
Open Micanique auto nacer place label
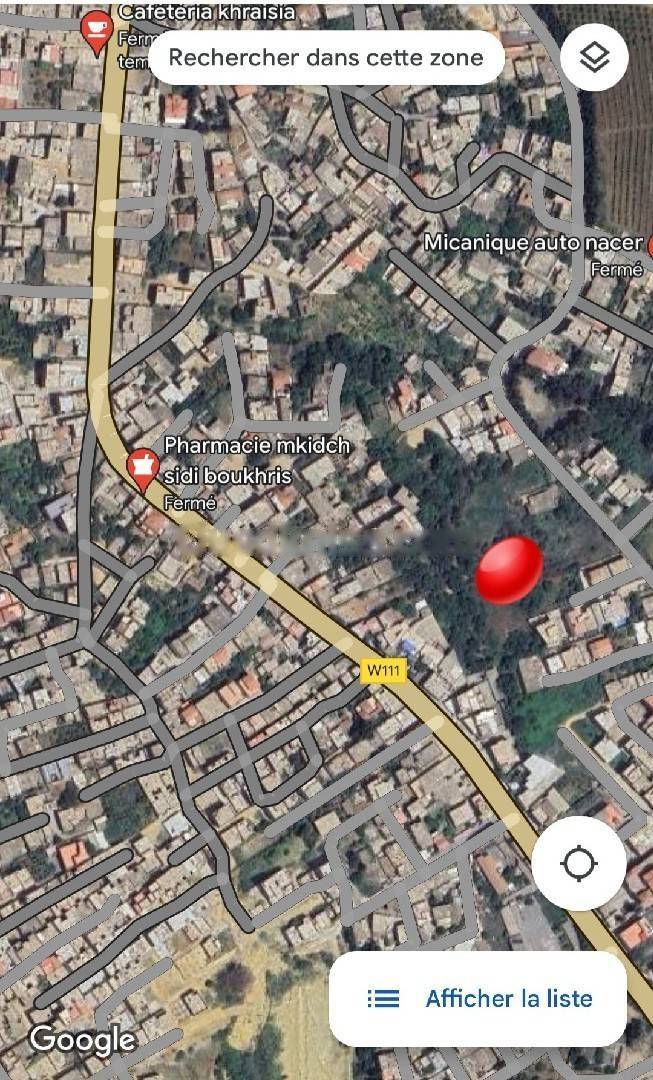click(x=534, y=243)
